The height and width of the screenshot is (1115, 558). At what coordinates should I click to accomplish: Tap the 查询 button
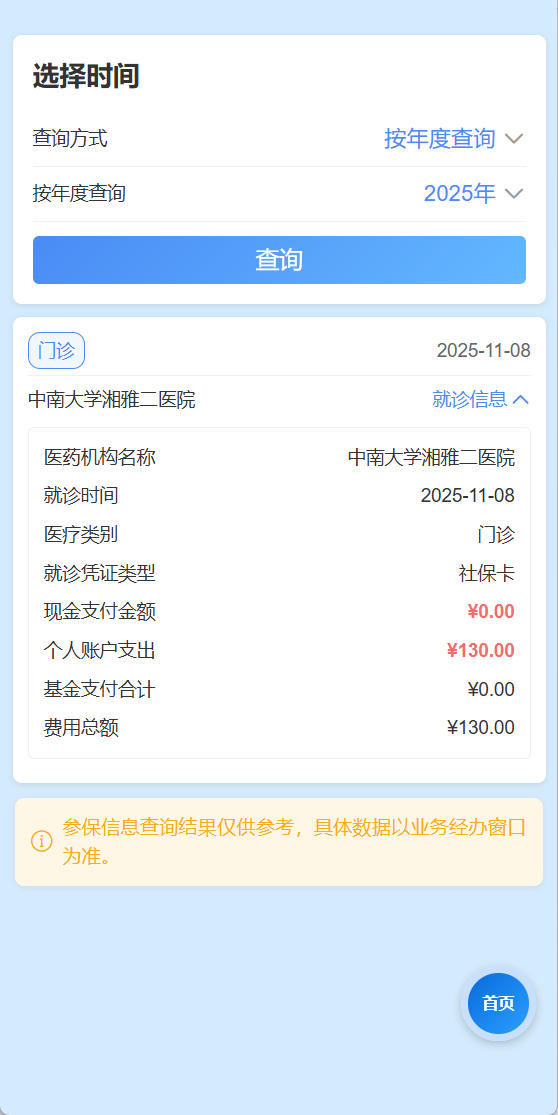coord(279,260)
